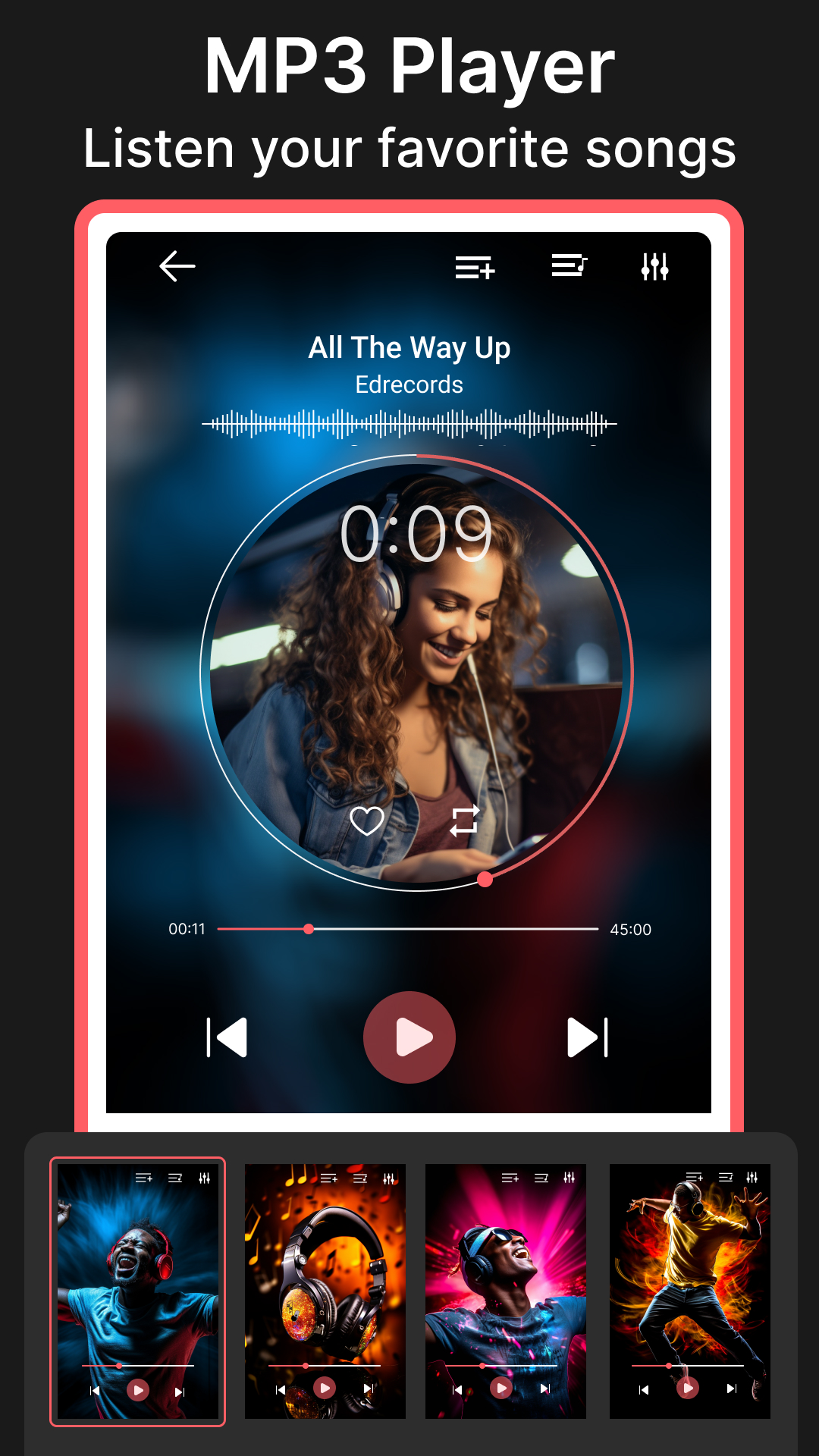Tap the back arrow
This screenshot has height=1456, width=819.
pyautogui.click(x=176, y=266)
